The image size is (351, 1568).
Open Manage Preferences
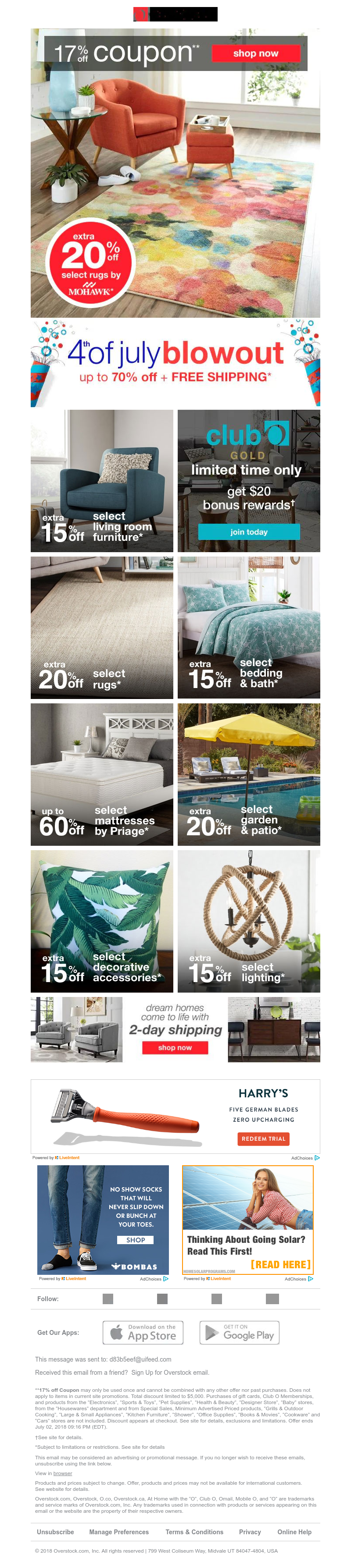tap(119, 1532)
